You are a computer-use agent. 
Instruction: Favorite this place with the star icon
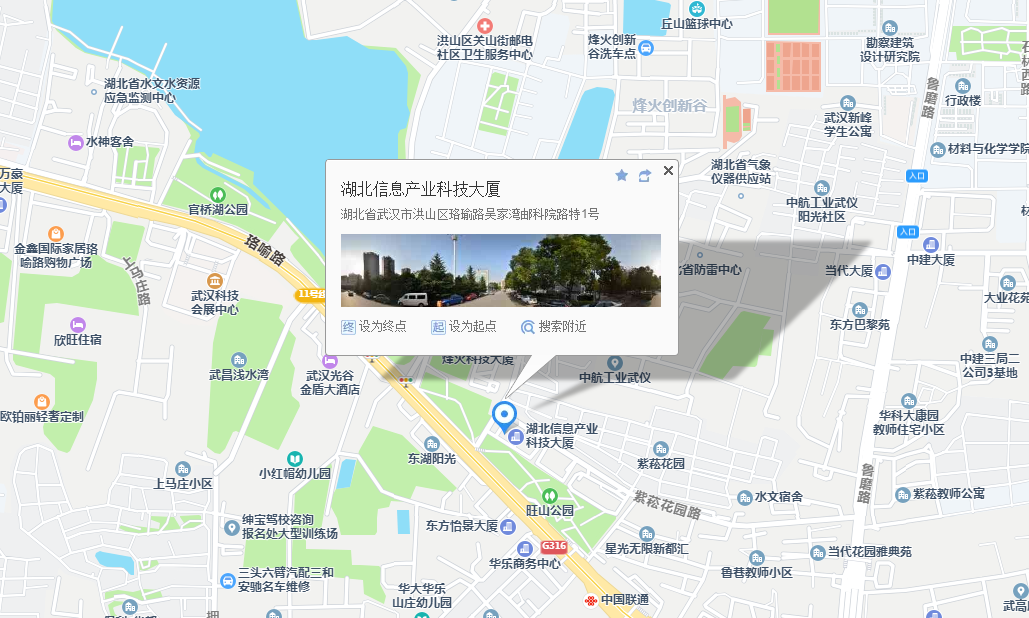(x=621, y=175)
